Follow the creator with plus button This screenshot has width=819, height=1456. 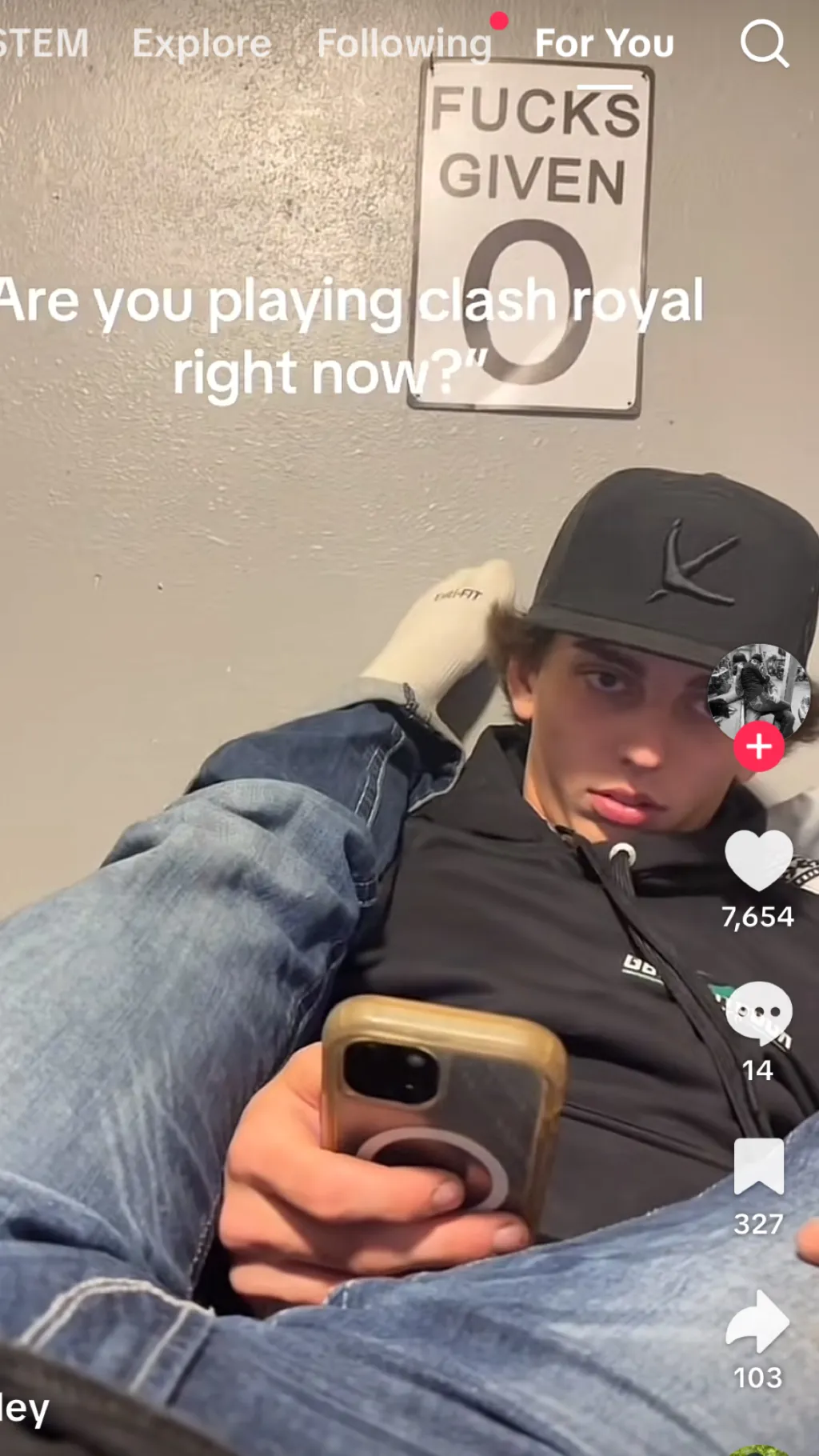pos(758,747)
